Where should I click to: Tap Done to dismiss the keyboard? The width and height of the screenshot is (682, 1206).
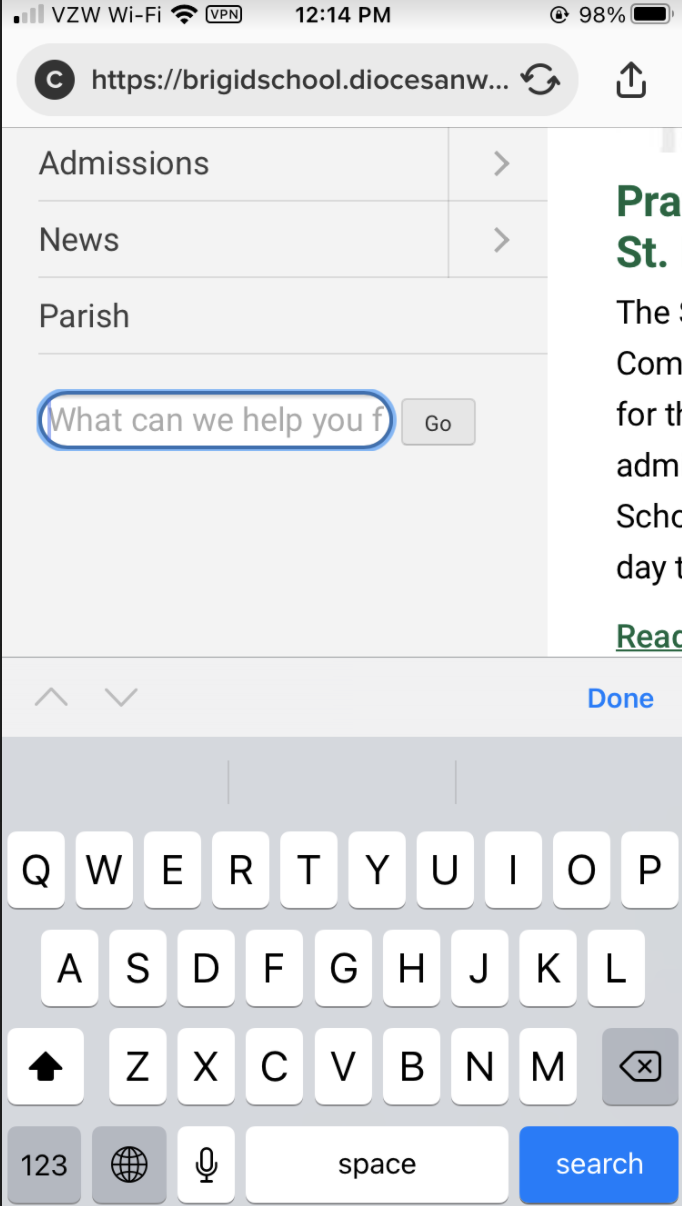coord(620,698)
